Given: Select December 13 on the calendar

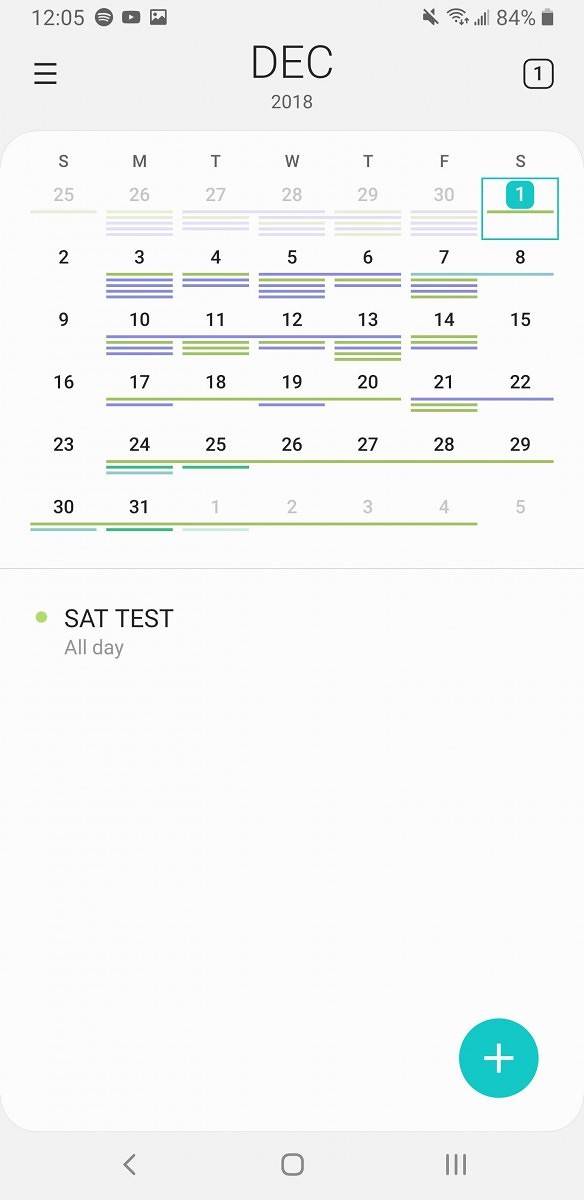Looking at the screenshot, I should coord(368,333).
